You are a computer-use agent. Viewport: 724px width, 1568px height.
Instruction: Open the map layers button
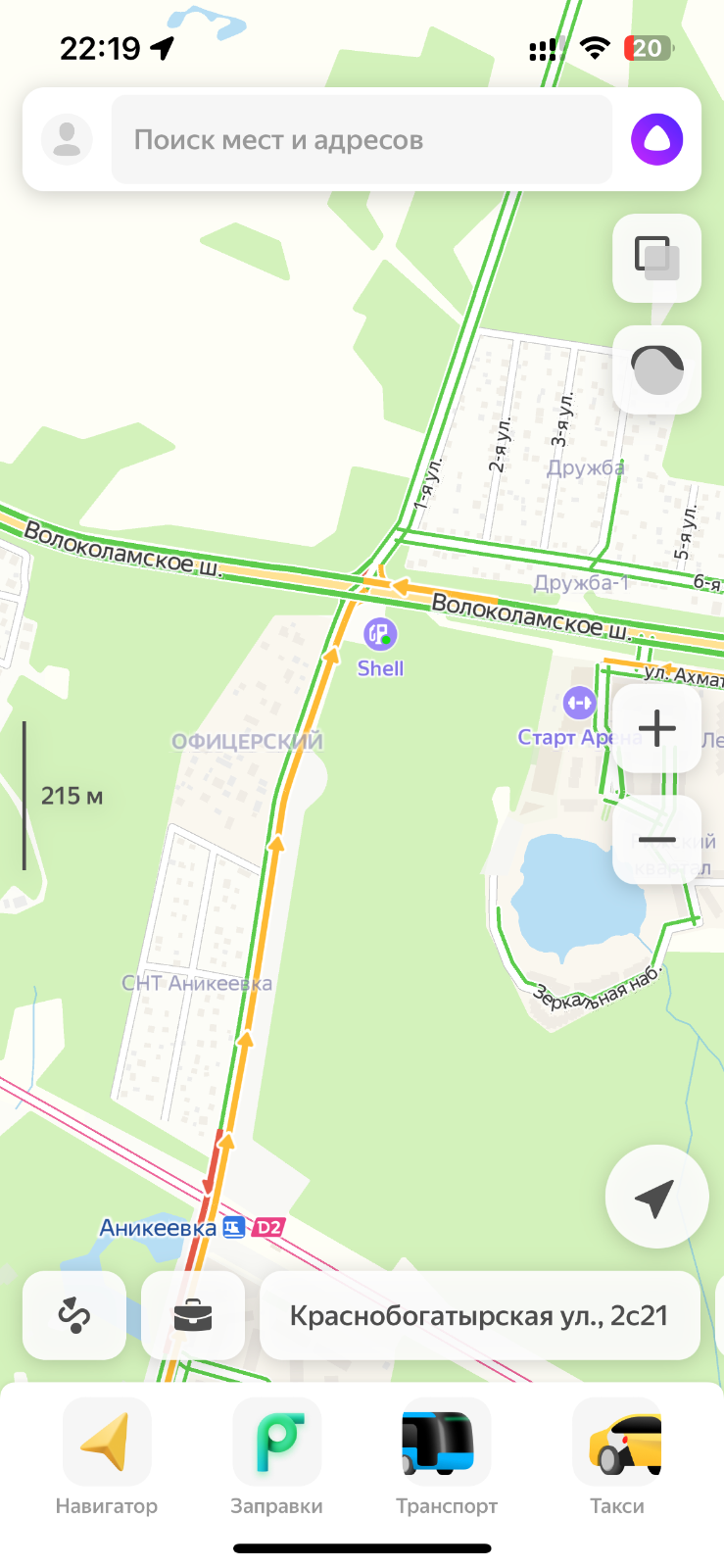[x=656, y=258]
